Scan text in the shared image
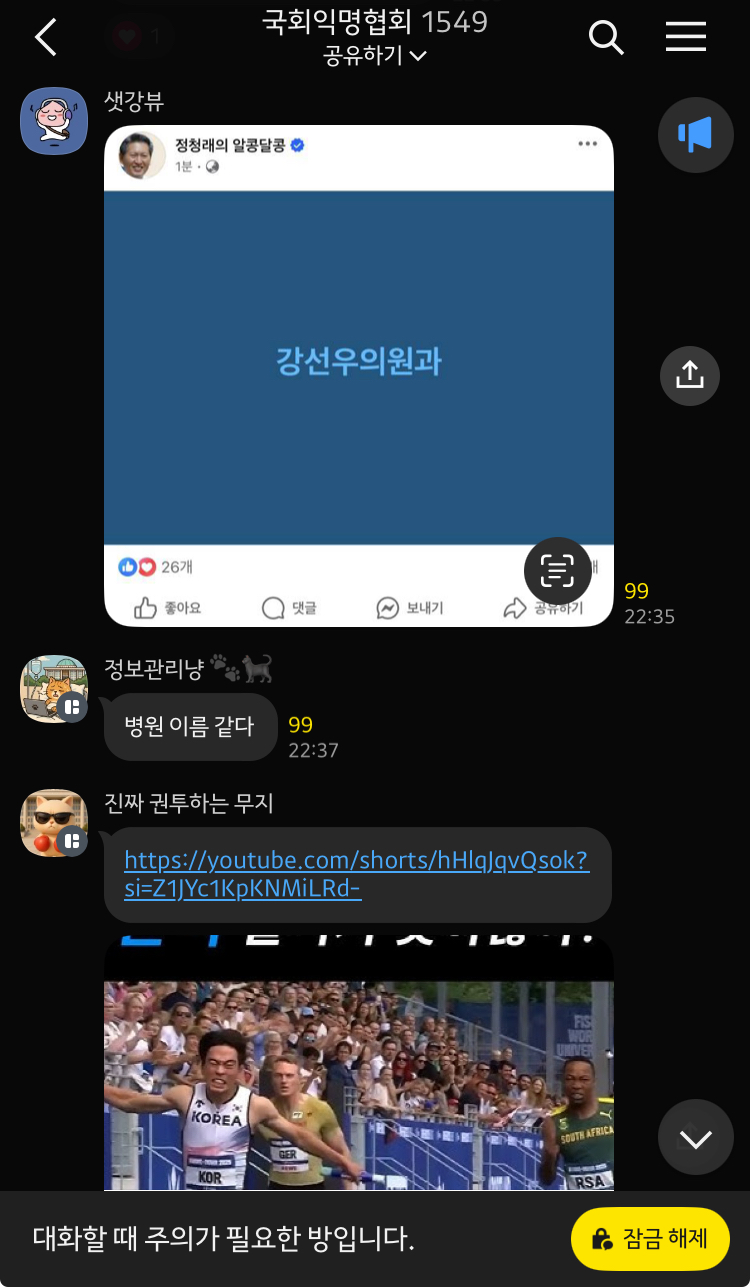Image resolution: width=750 pixels, height=1287 pixels. click(557, 570)
